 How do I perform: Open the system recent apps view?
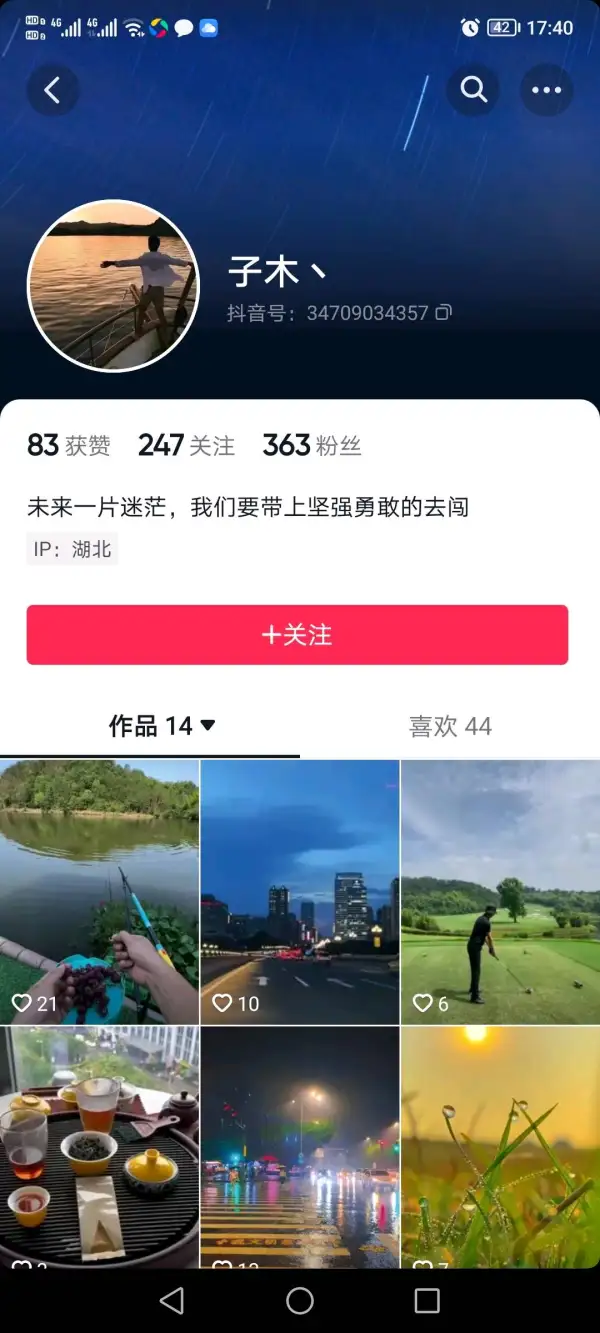[x=427, y=1300]
